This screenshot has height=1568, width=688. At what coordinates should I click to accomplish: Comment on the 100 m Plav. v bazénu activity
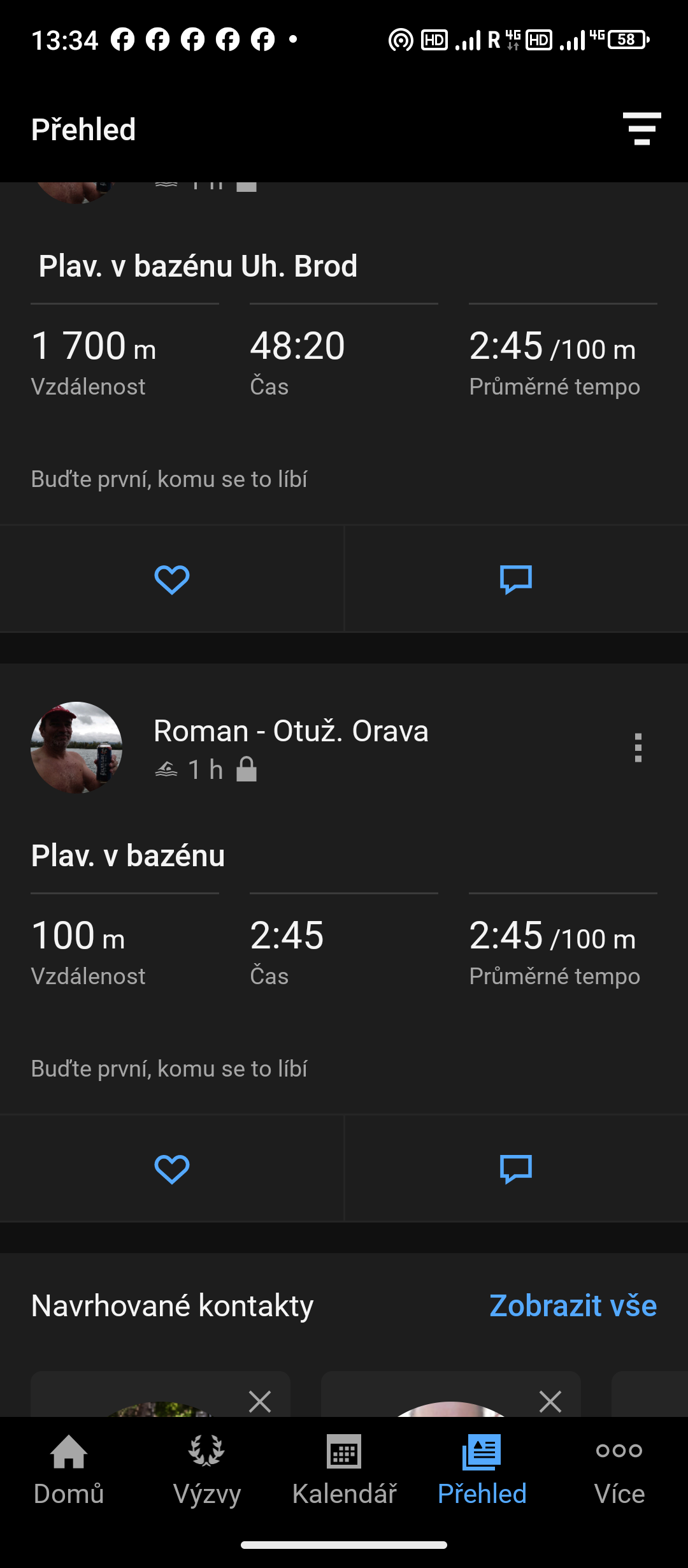(x=516, y=1169)
